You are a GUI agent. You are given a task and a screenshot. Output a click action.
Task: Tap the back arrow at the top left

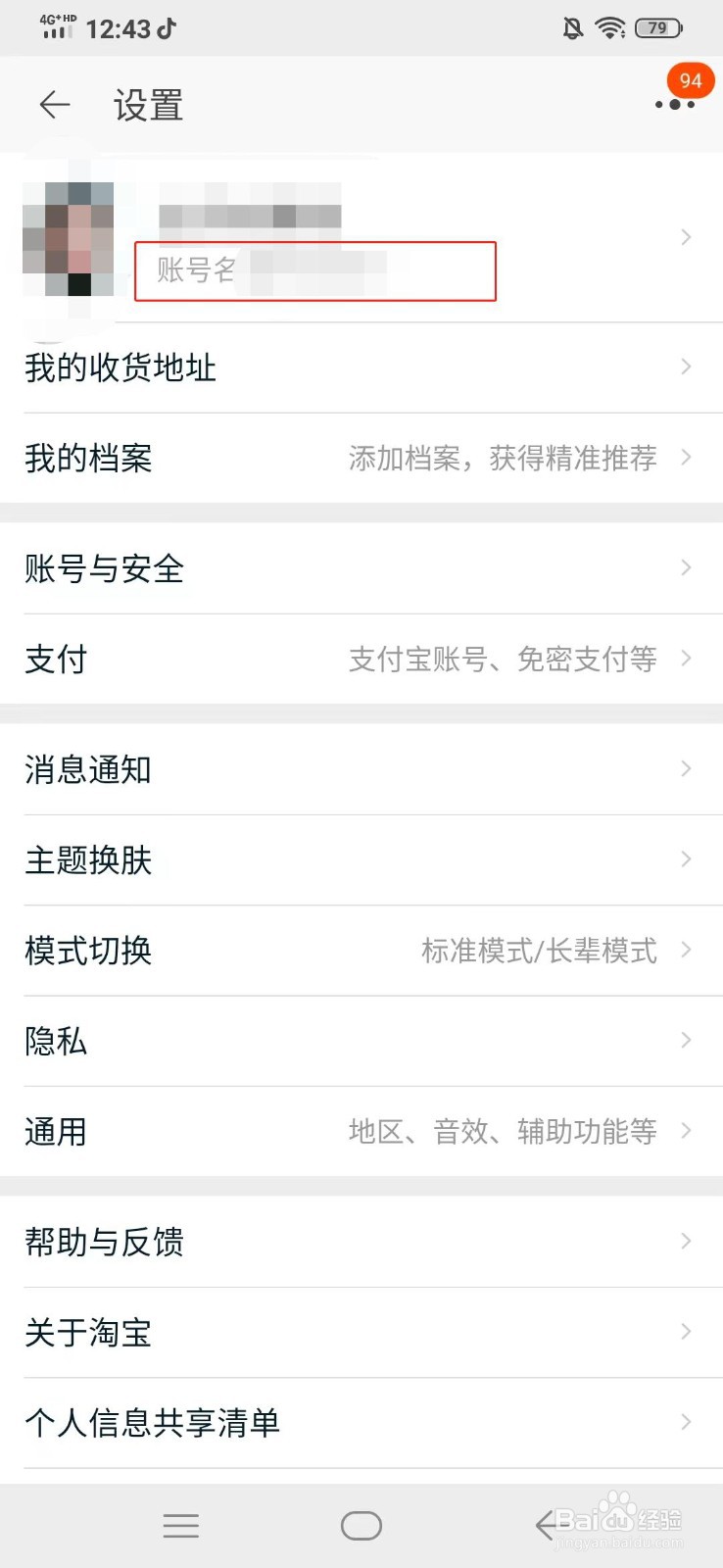pos(54,104)
